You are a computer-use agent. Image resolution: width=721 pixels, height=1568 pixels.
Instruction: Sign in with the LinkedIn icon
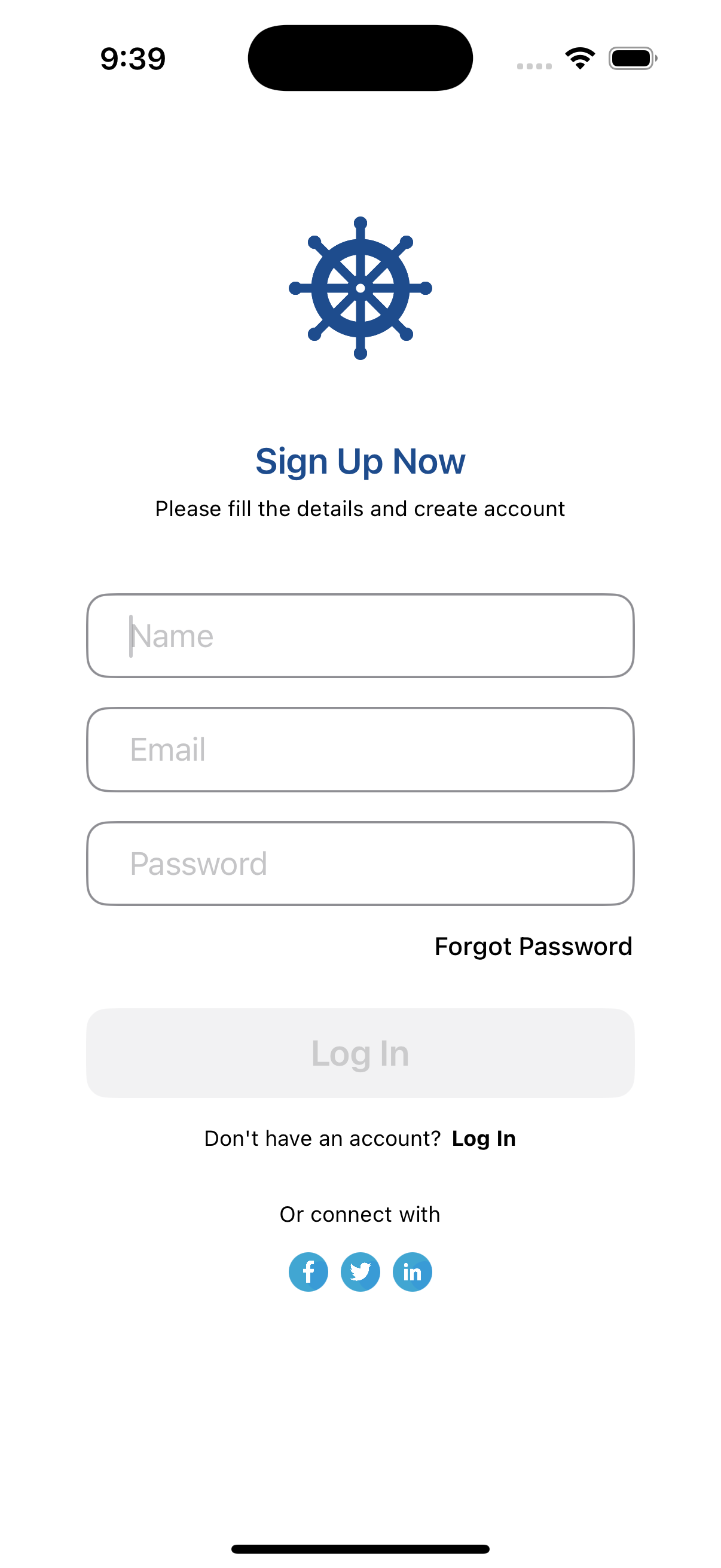(x=413, y=1271)
